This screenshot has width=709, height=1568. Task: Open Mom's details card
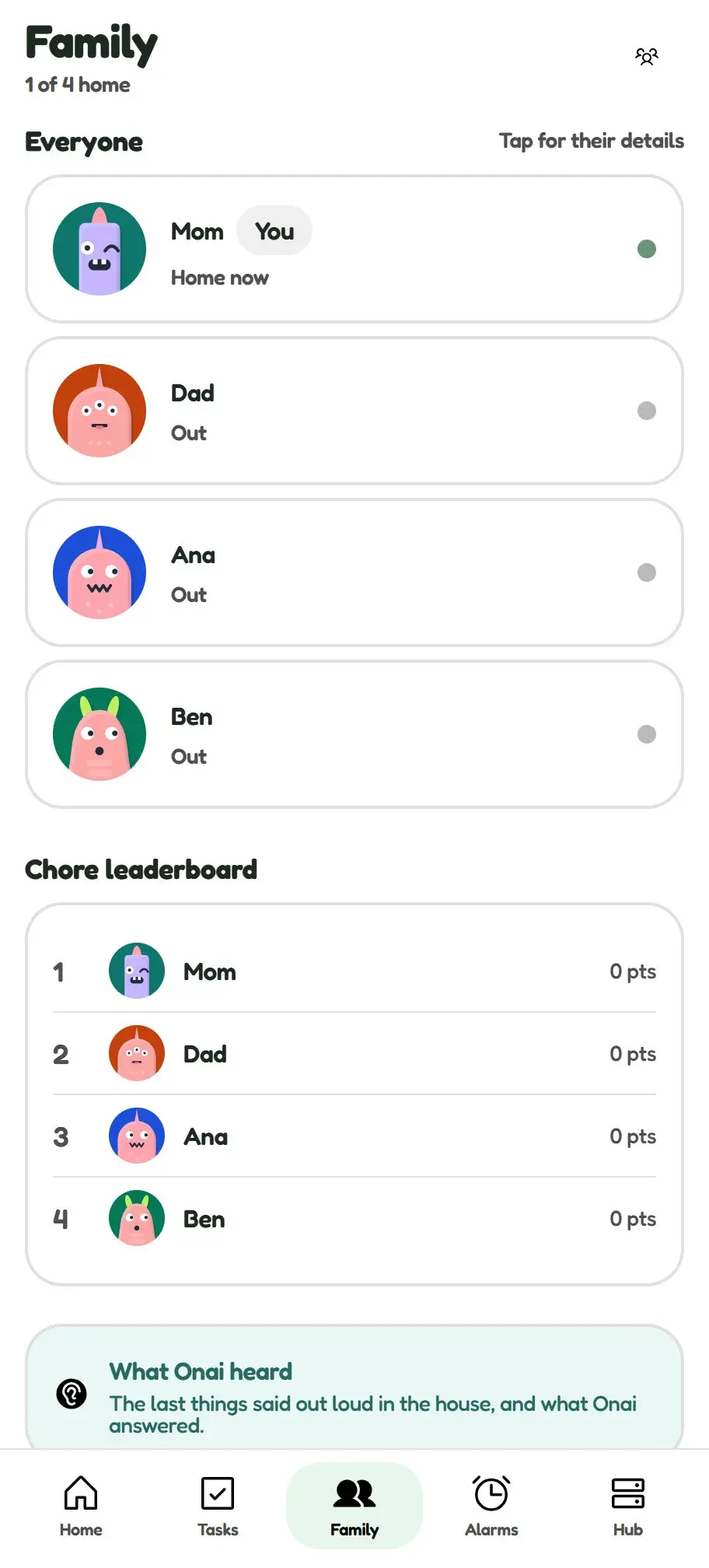pyautogui.click(x=354, y=249)
